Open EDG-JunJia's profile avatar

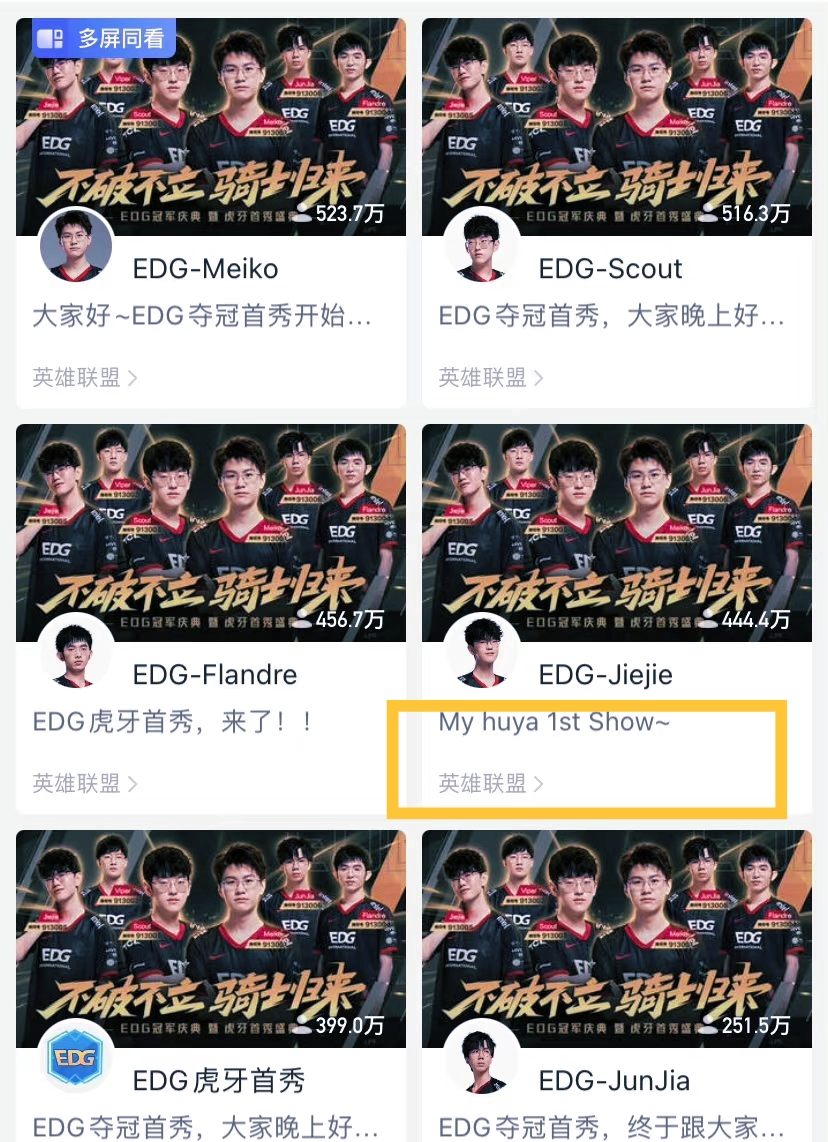point(482,1057)
